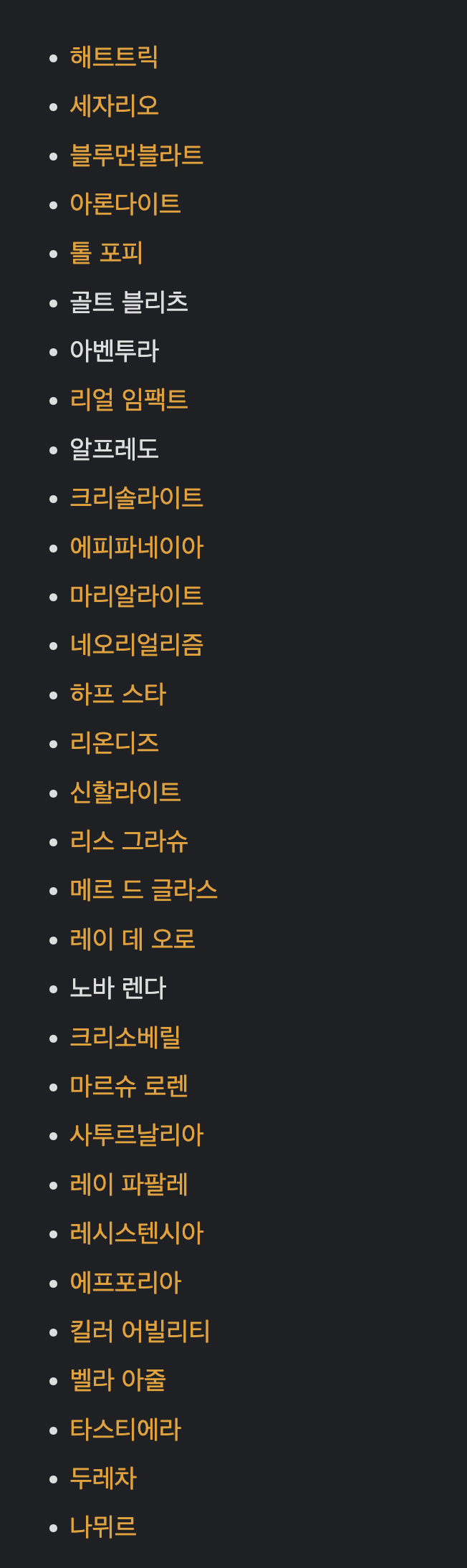
Task: Open the 레이 데 오로 link
Action: [133, 940]
